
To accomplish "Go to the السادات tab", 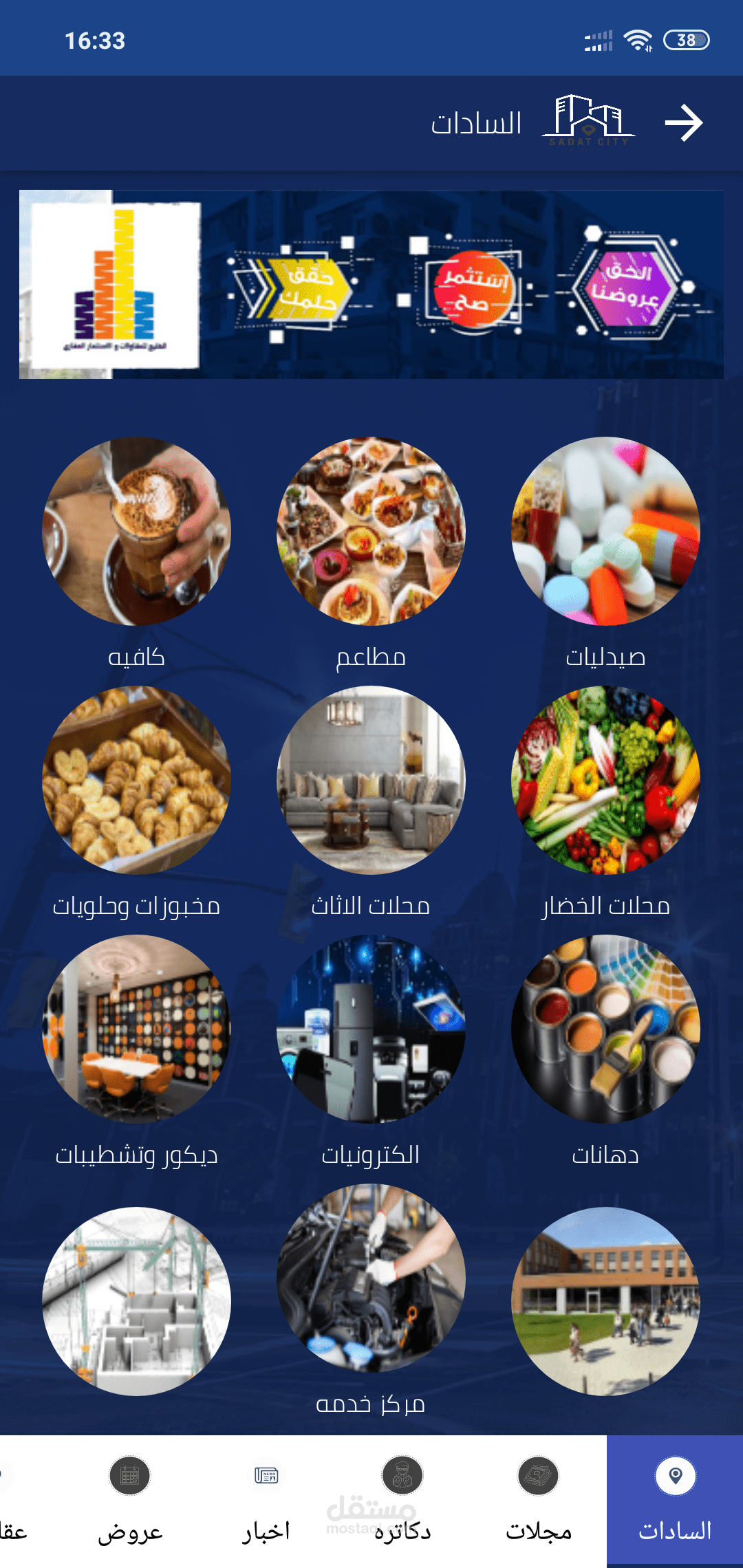I will point(675,1501).
